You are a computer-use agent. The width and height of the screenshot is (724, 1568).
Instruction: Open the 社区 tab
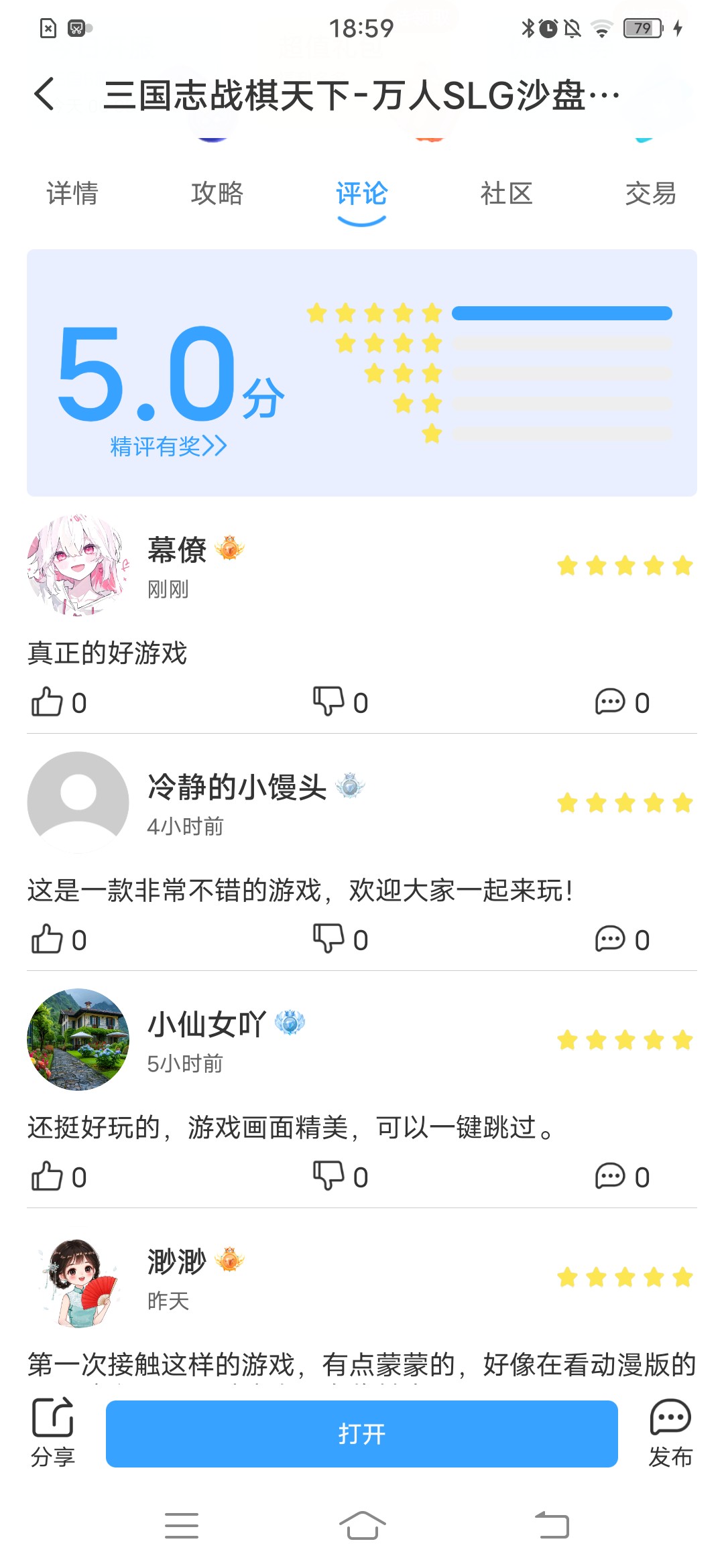coord(506,194)
